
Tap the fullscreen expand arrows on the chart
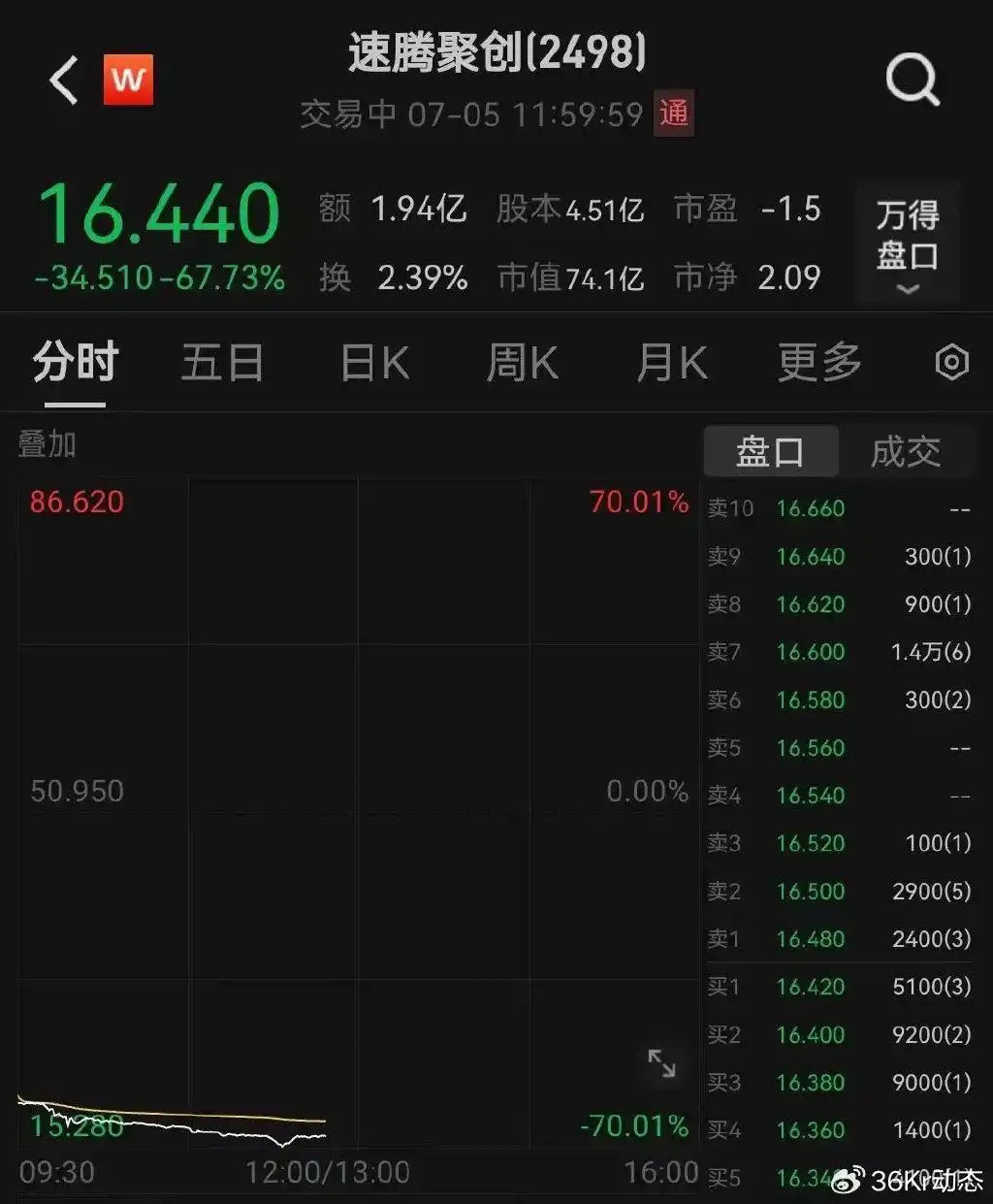click(x=662, y=1064)
